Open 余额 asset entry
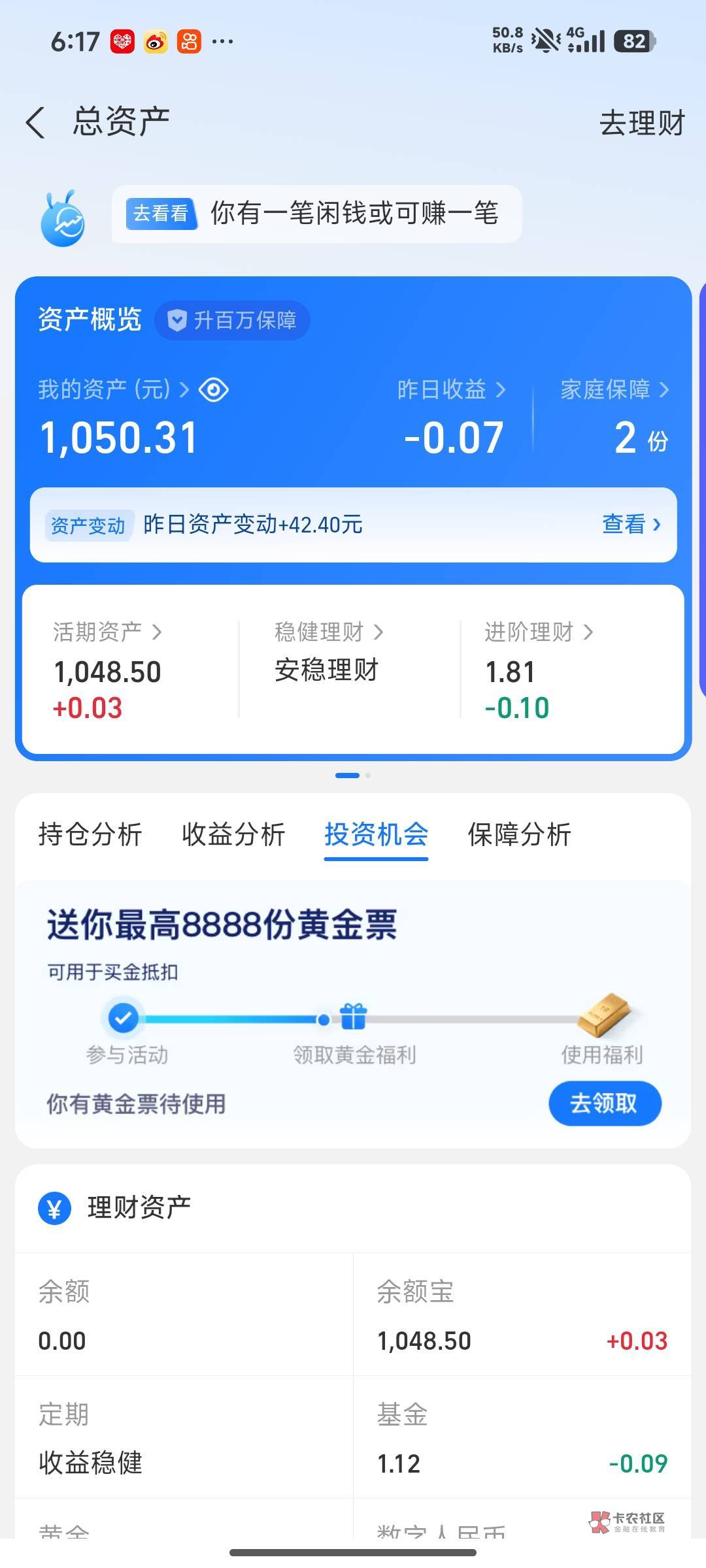The height and width of the screenshot is (1568, 706). [184, 1315]
